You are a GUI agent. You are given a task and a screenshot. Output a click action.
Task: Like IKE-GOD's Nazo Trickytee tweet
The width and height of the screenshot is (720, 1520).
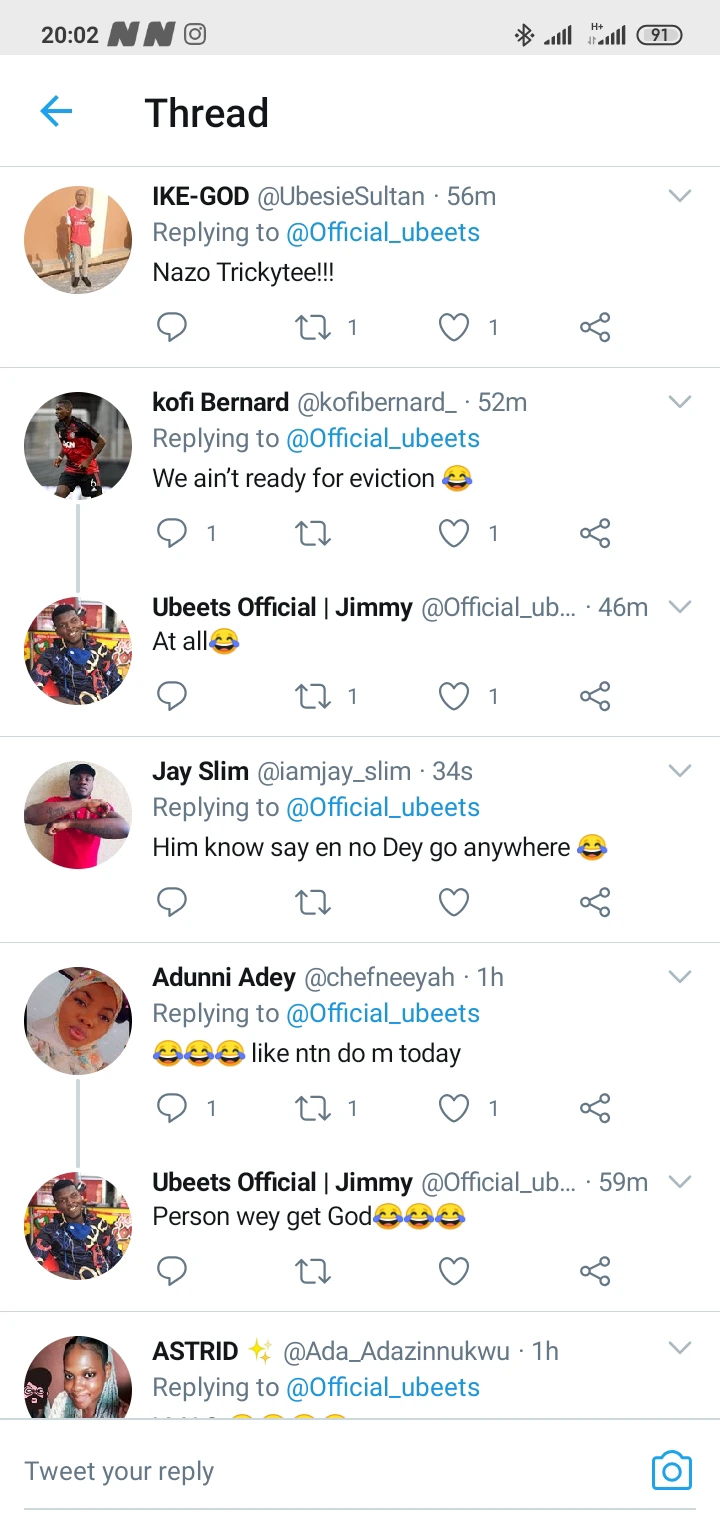tap(454, 327)
